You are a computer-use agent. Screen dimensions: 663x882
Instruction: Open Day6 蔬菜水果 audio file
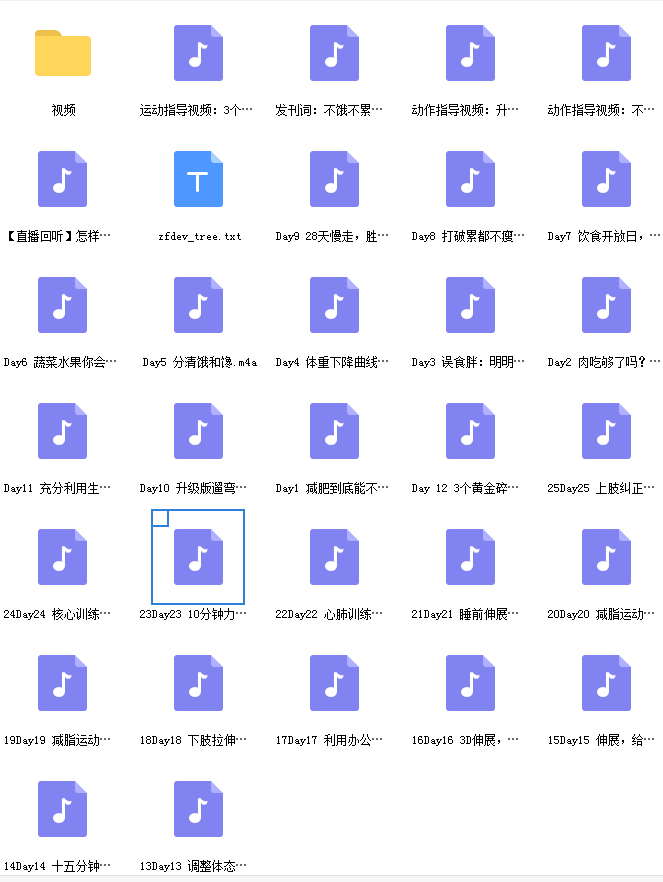[x=63, y=306]
